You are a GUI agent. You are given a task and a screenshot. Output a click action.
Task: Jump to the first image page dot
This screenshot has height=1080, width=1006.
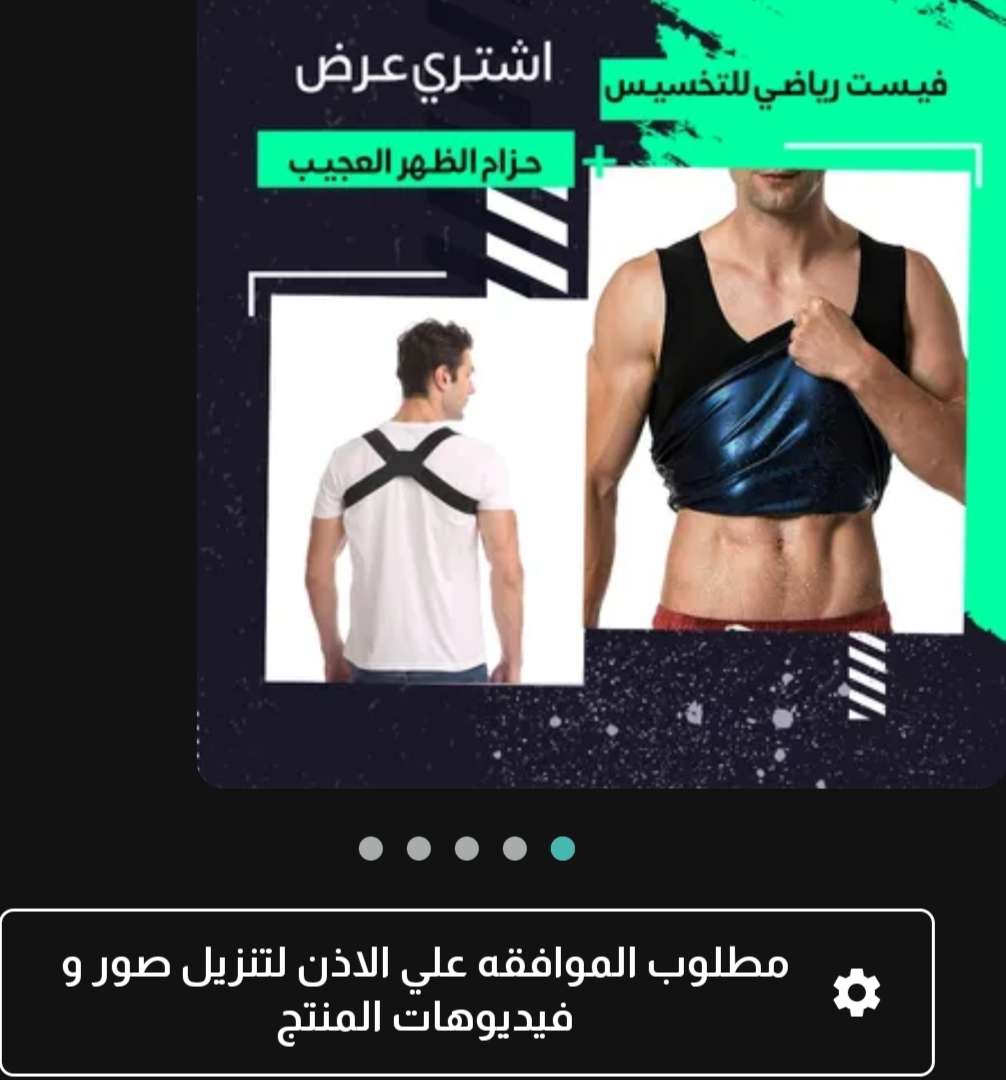[371, 848]
